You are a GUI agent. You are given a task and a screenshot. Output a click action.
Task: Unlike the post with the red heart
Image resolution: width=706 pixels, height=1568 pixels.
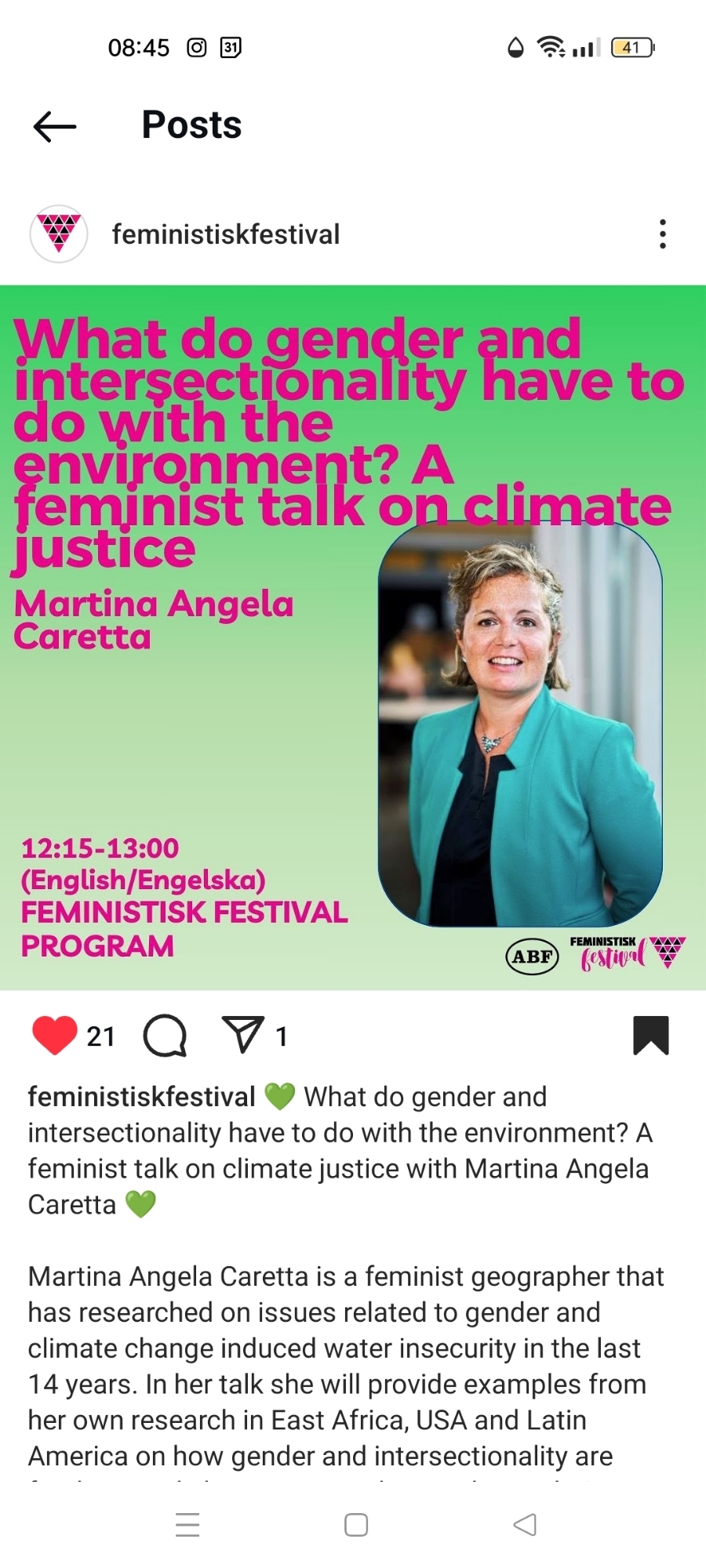click(54, 1036)
